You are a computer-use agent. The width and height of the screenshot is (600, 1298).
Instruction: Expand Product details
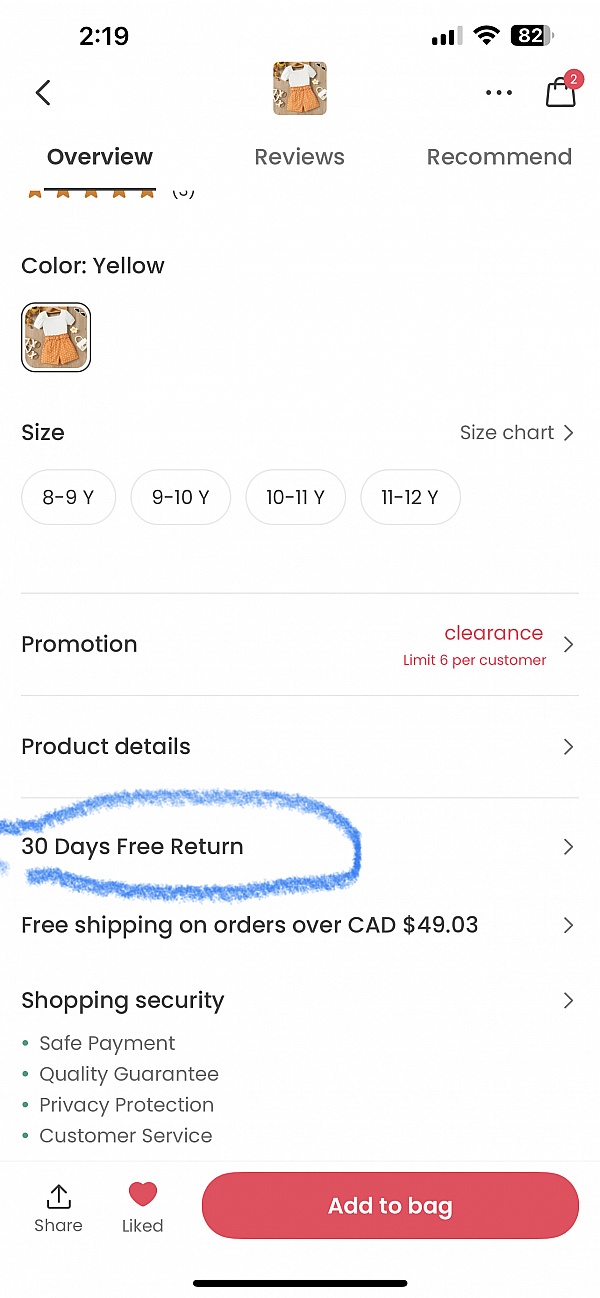pos(299,747)
